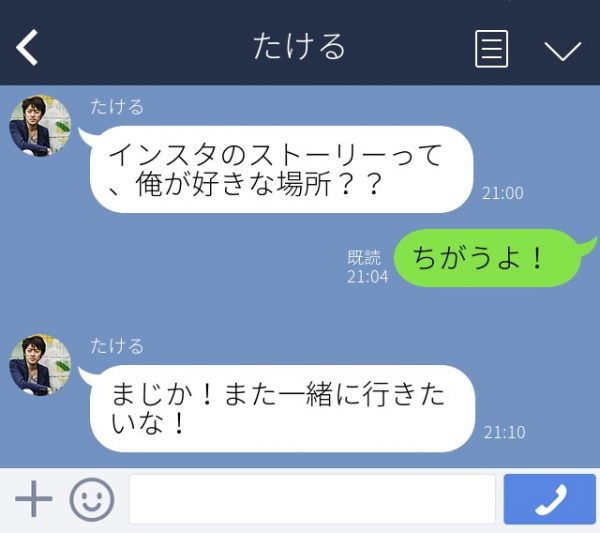This screenshot has height=533, width=600.
Task: Open the emoji sticker picker
Action: point(91,499)
